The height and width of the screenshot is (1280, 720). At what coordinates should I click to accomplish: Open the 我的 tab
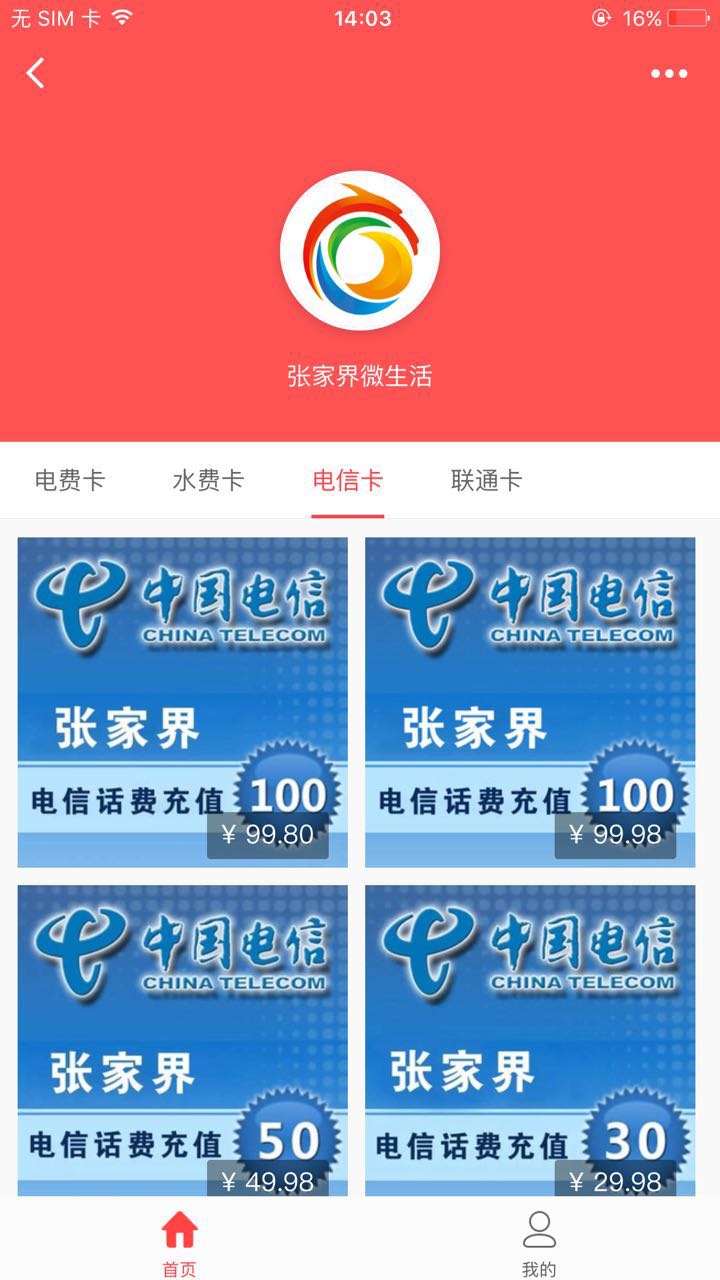[539, 1242]
